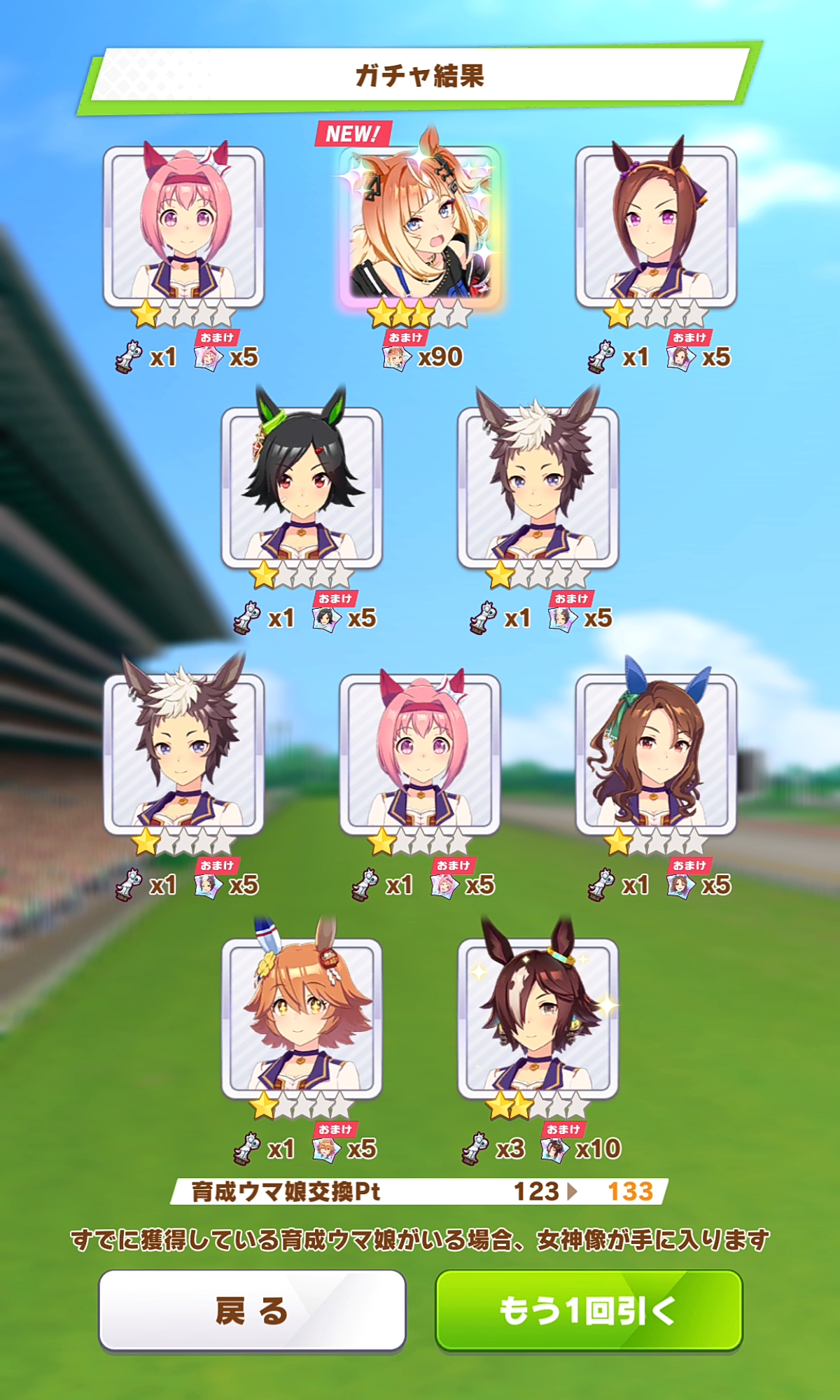
Task: Tap もう1回引く to pull again
Action: pyautogui.click(x=589, y=1310)
